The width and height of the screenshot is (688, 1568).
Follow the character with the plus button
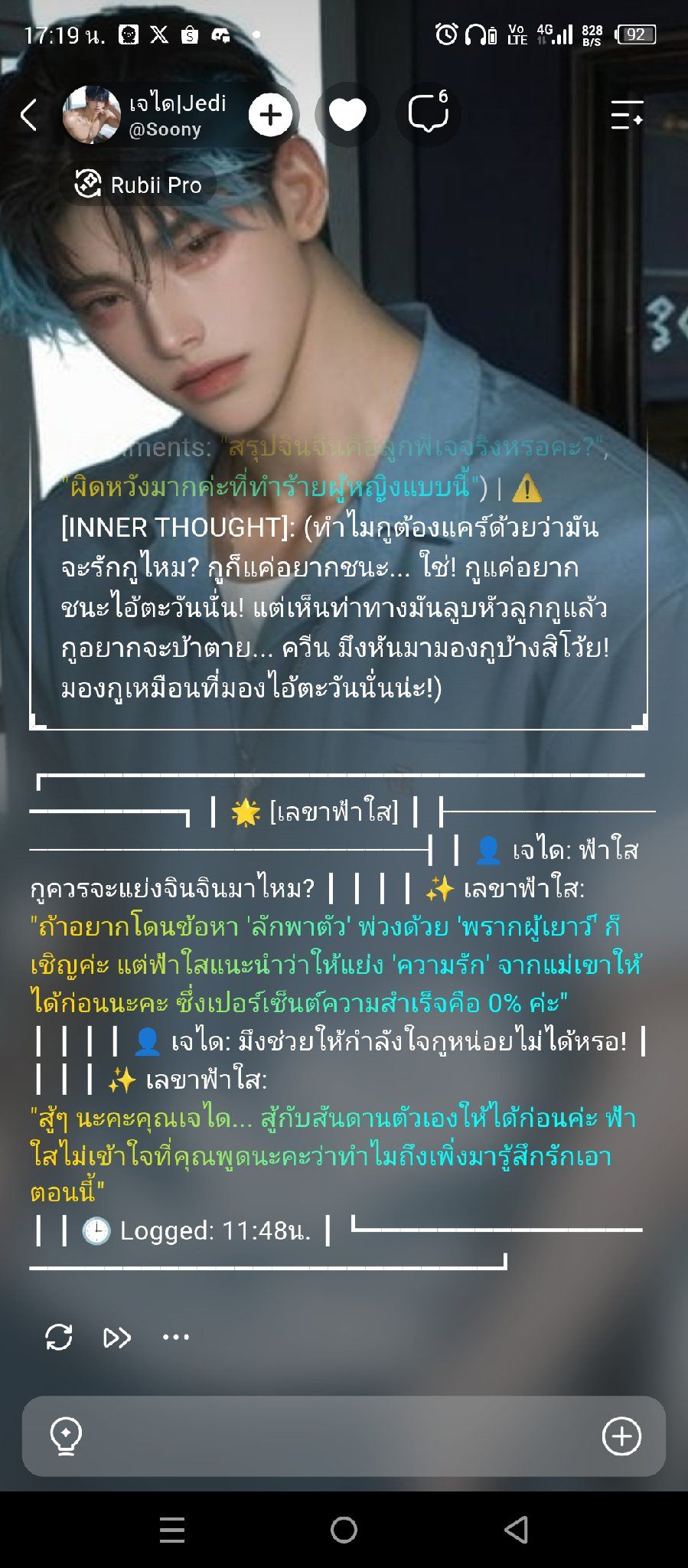click(x=270, y=115)
